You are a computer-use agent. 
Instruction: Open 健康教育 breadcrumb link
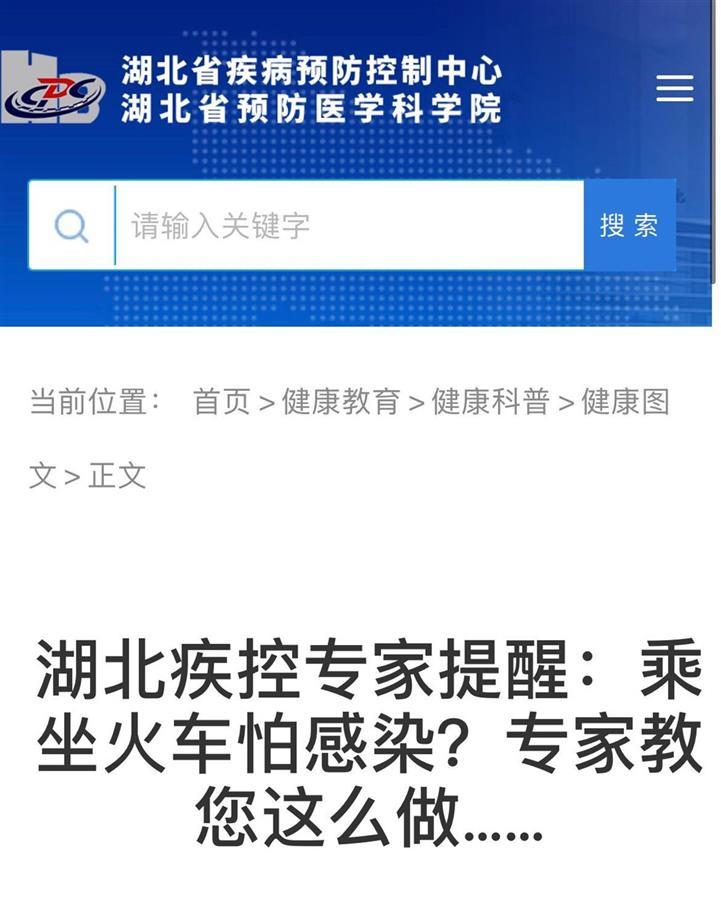[x=341, y=402]
